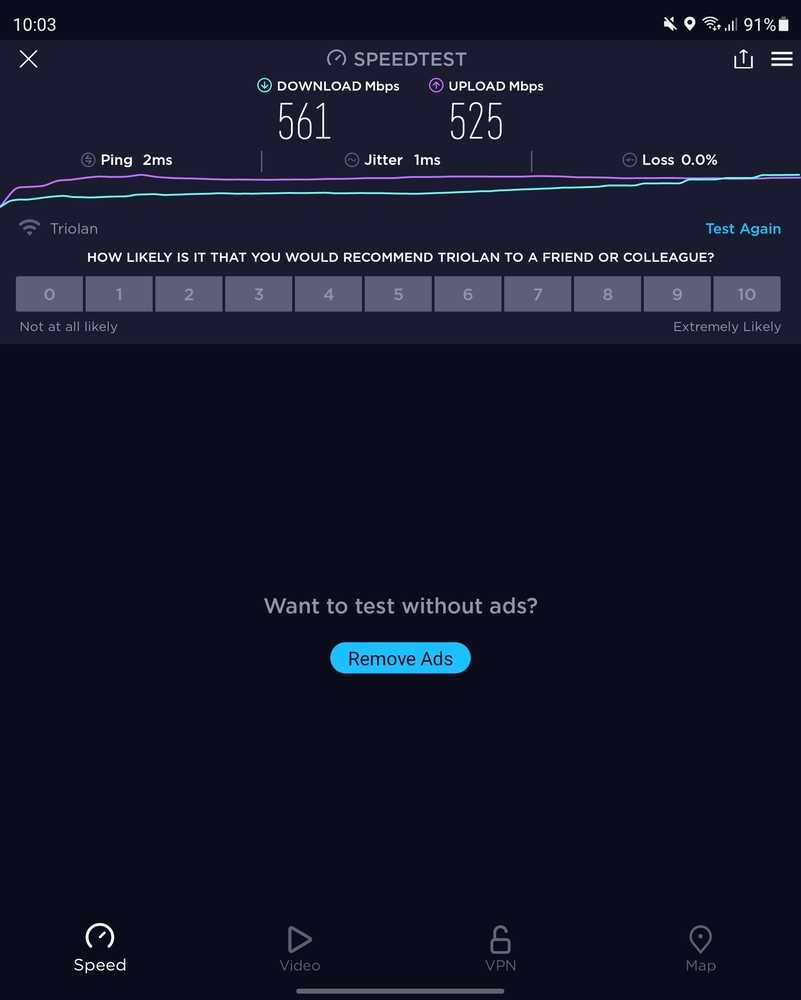Tap the Remove Ads button

click(x=400, y=658)
